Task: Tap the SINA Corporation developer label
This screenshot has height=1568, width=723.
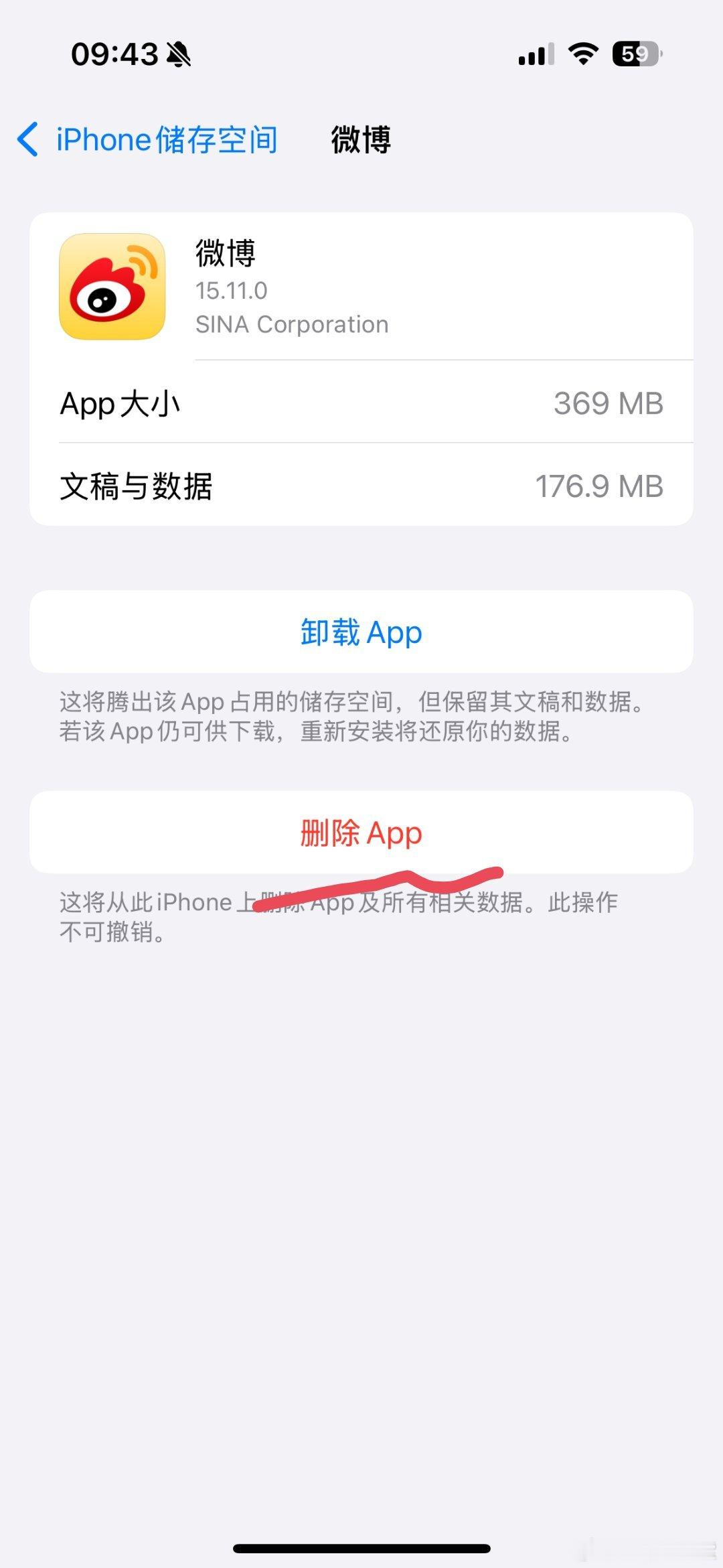Action: [291, 324]
